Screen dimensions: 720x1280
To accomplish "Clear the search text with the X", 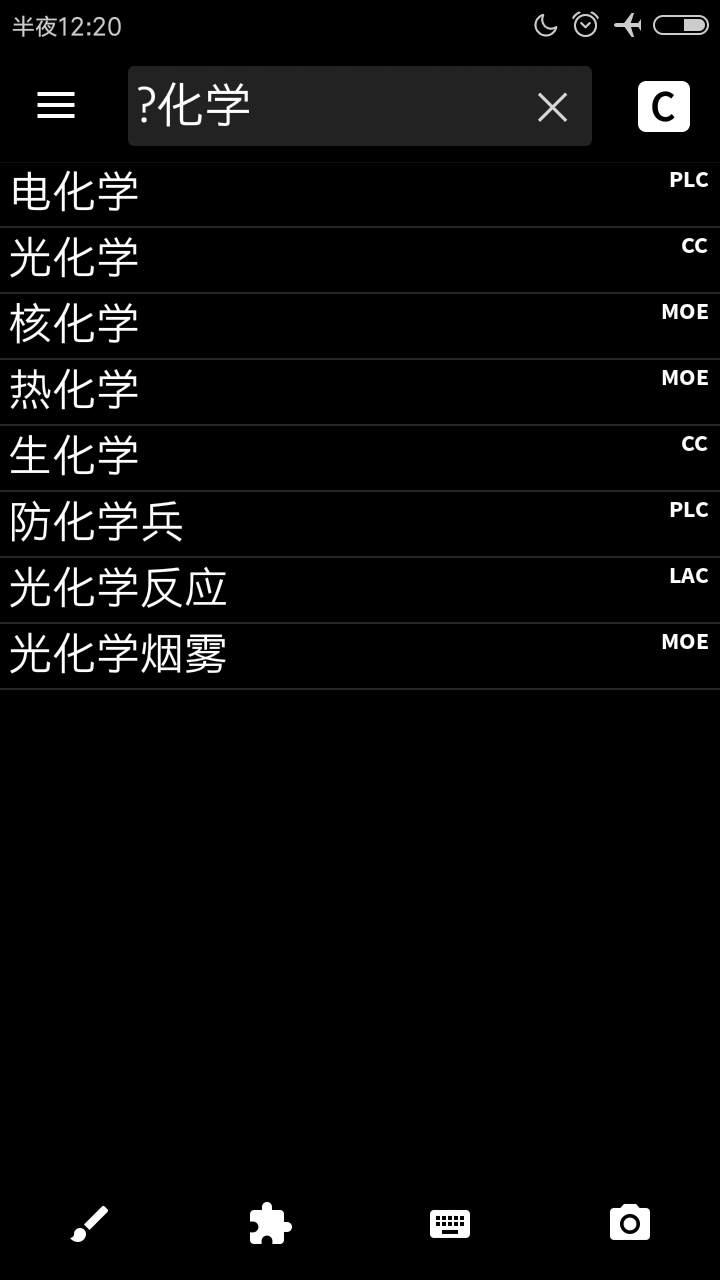I will click(x=552, y=107).
